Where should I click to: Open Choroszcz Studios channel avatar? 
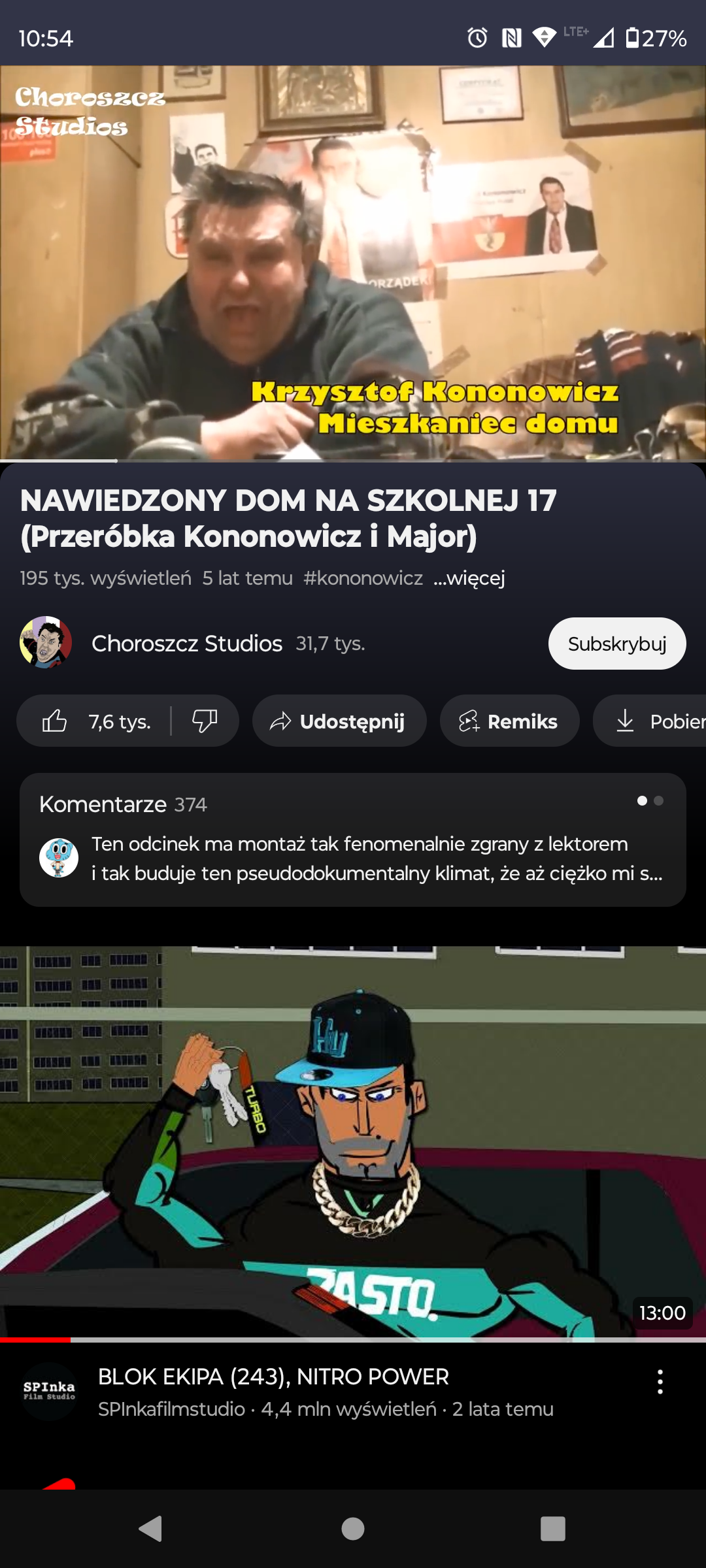tap(46, 643)
